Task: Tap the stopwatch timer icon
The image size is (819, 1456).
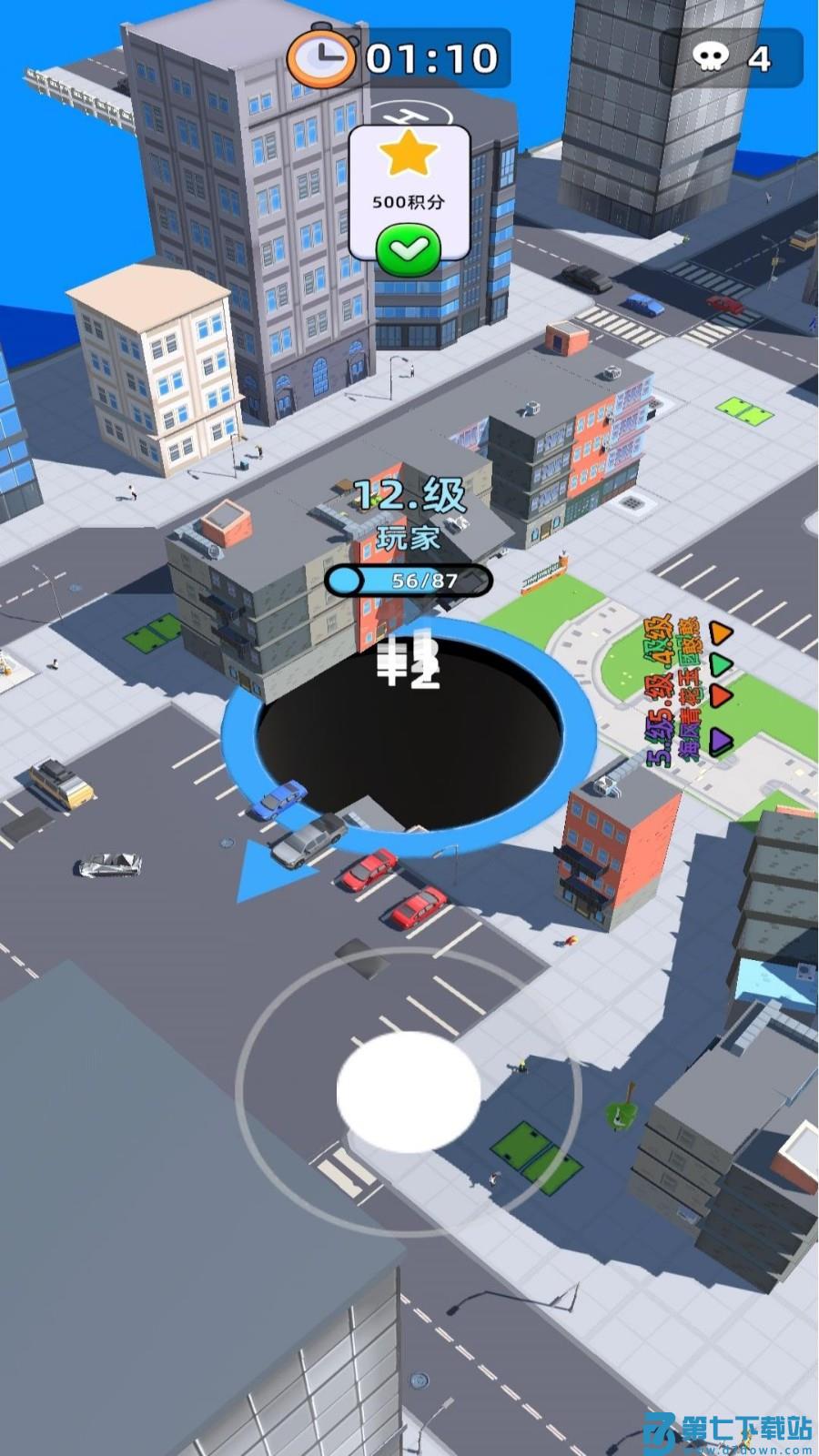Action: (323, 56)
